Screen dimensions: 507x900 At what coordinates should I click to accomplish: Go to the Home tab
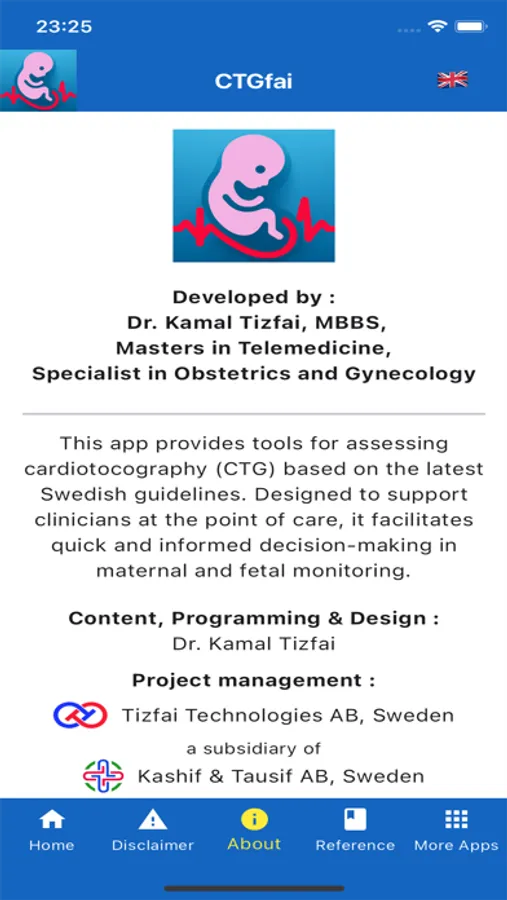point(52,829)
